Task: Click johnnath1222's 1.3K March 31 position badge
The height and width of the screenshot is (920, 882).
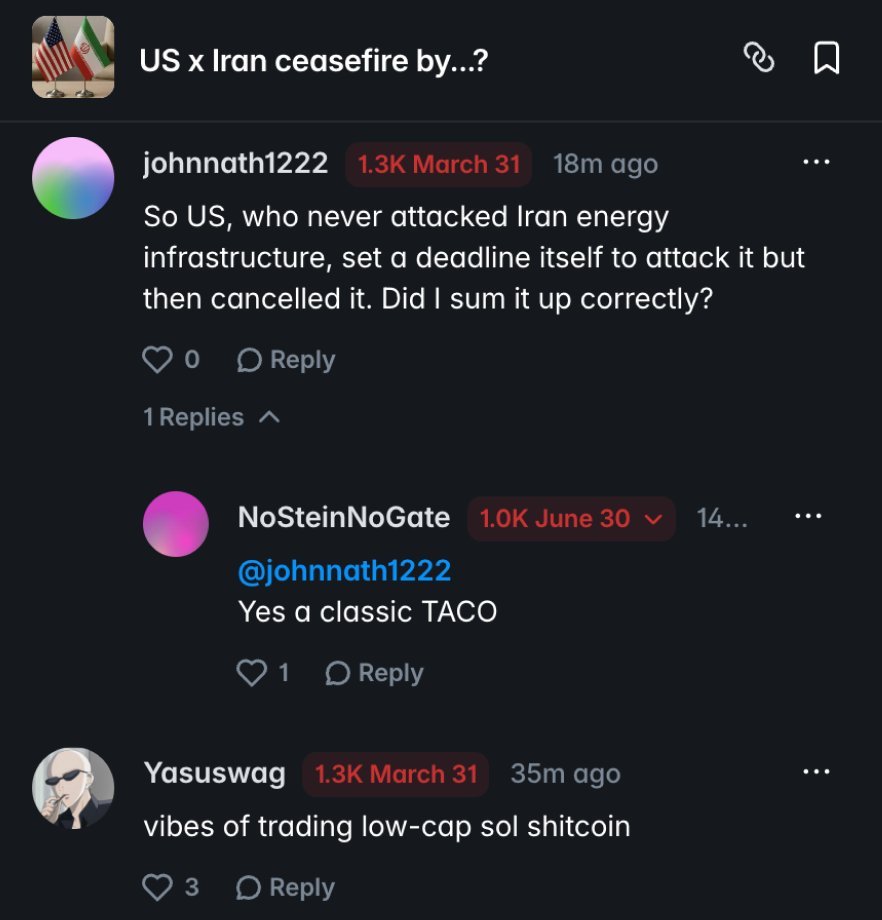Action: [436, 163]
